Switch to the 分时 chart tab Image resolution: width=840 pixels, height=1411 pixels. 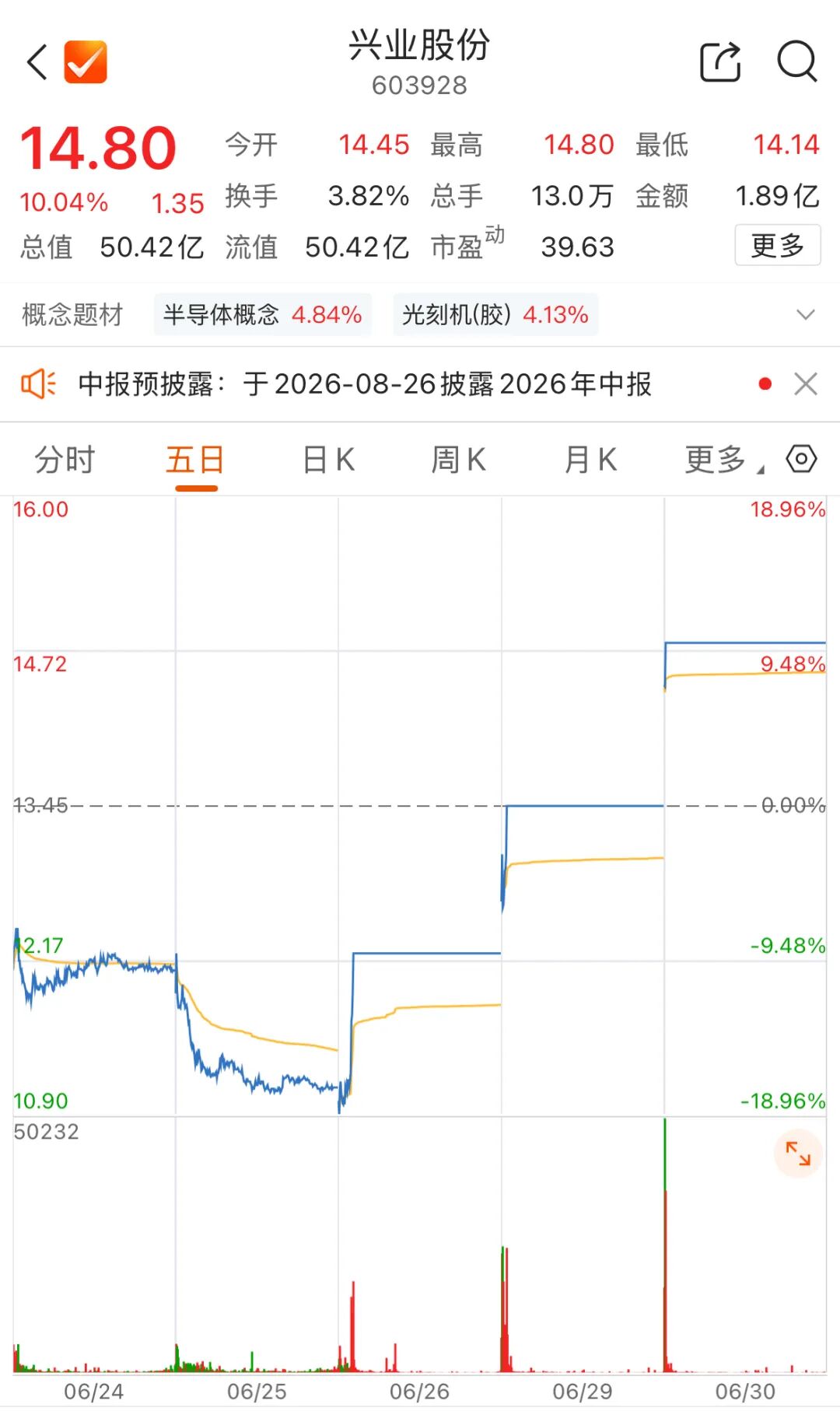(65, 460)
